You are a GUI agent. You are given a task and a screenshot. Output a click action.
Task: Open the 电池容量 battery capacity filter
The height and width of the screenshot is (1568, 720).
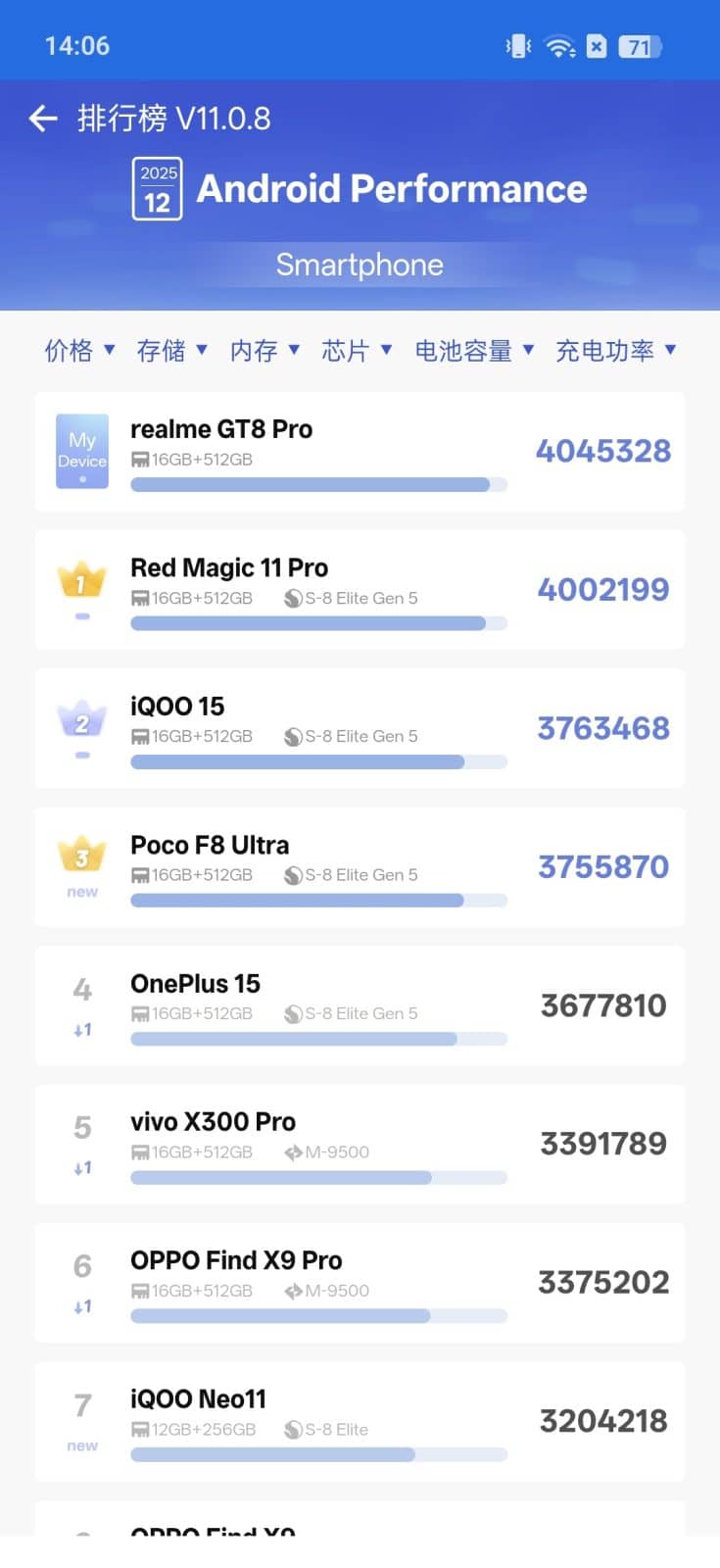(x=473, y=351)
